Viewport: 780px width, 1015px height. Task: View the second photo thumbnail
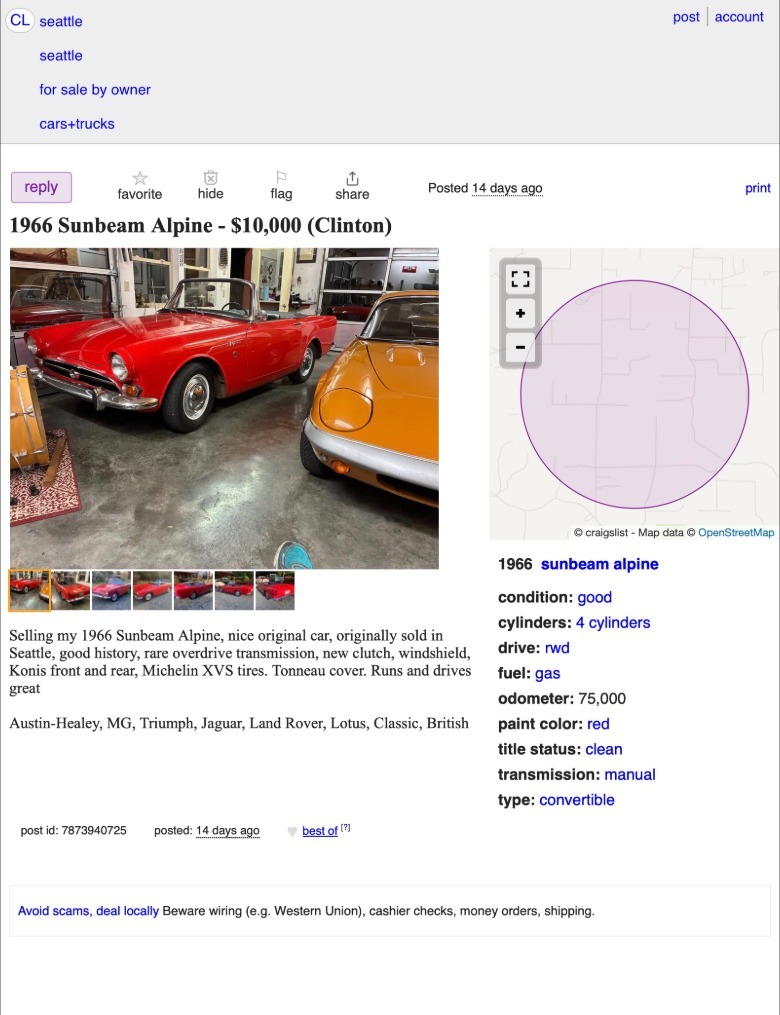pyautogui.click(x=70, y=590)
